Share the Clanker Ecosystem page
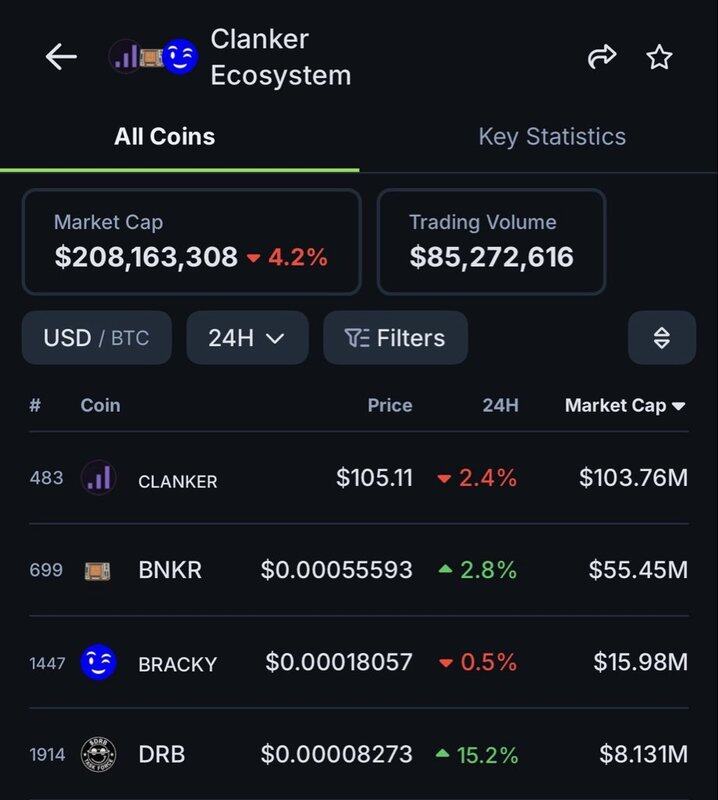This screenshot has width=718, height=800. (601, 58)
